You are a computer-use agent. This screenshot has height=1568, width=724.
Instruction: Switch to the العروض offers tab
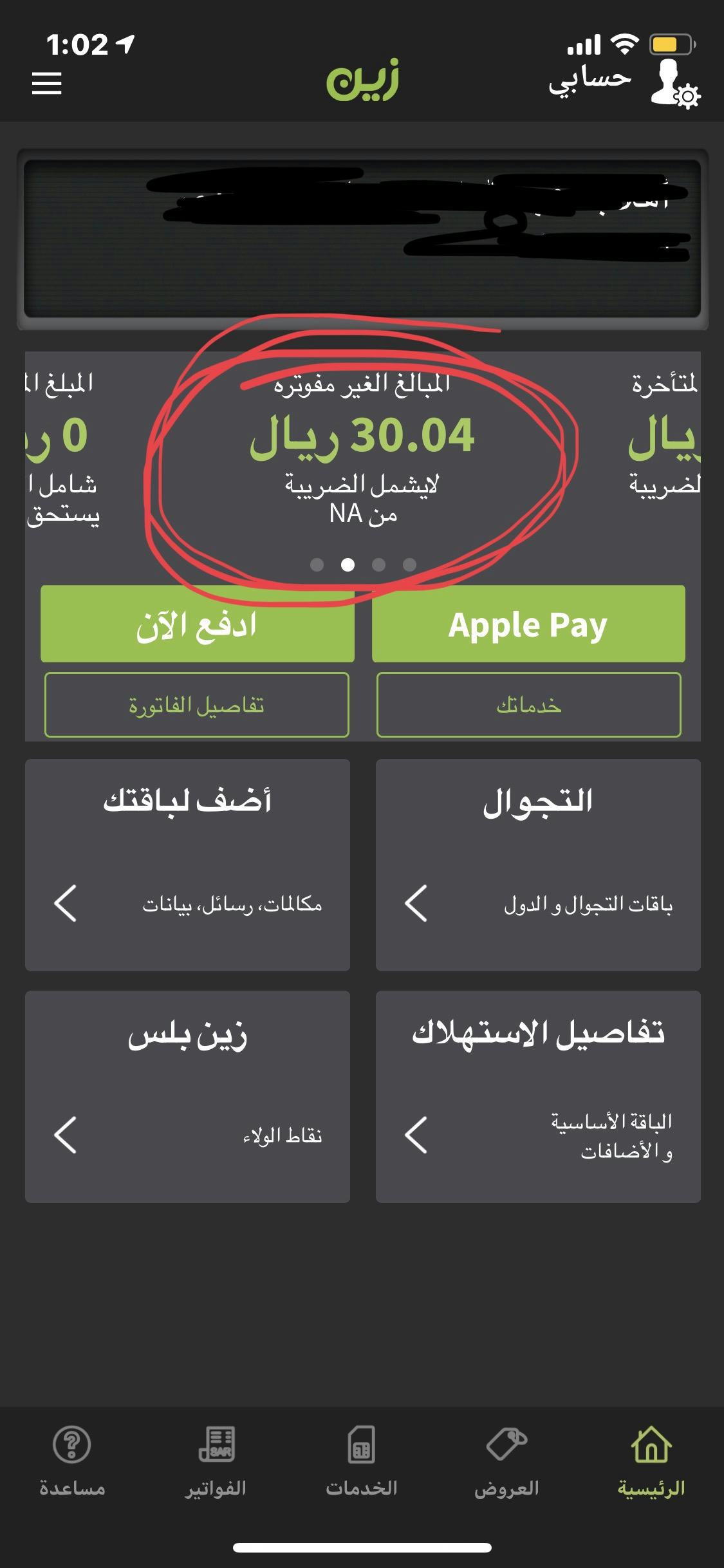pos(506,1462)
